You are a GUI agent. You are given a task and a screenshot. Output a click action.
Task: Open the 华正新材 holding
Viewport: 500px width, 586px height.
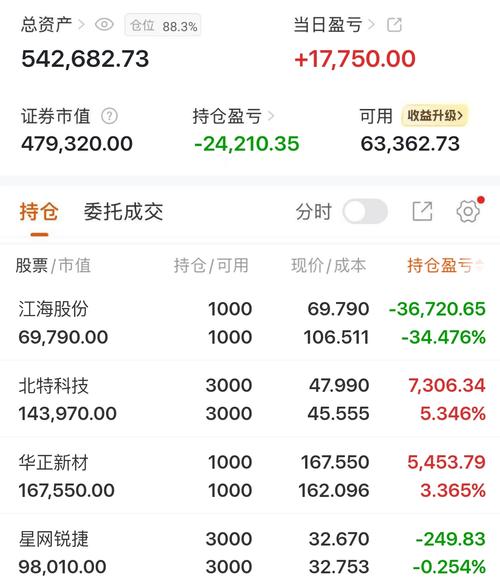[250, 476]
